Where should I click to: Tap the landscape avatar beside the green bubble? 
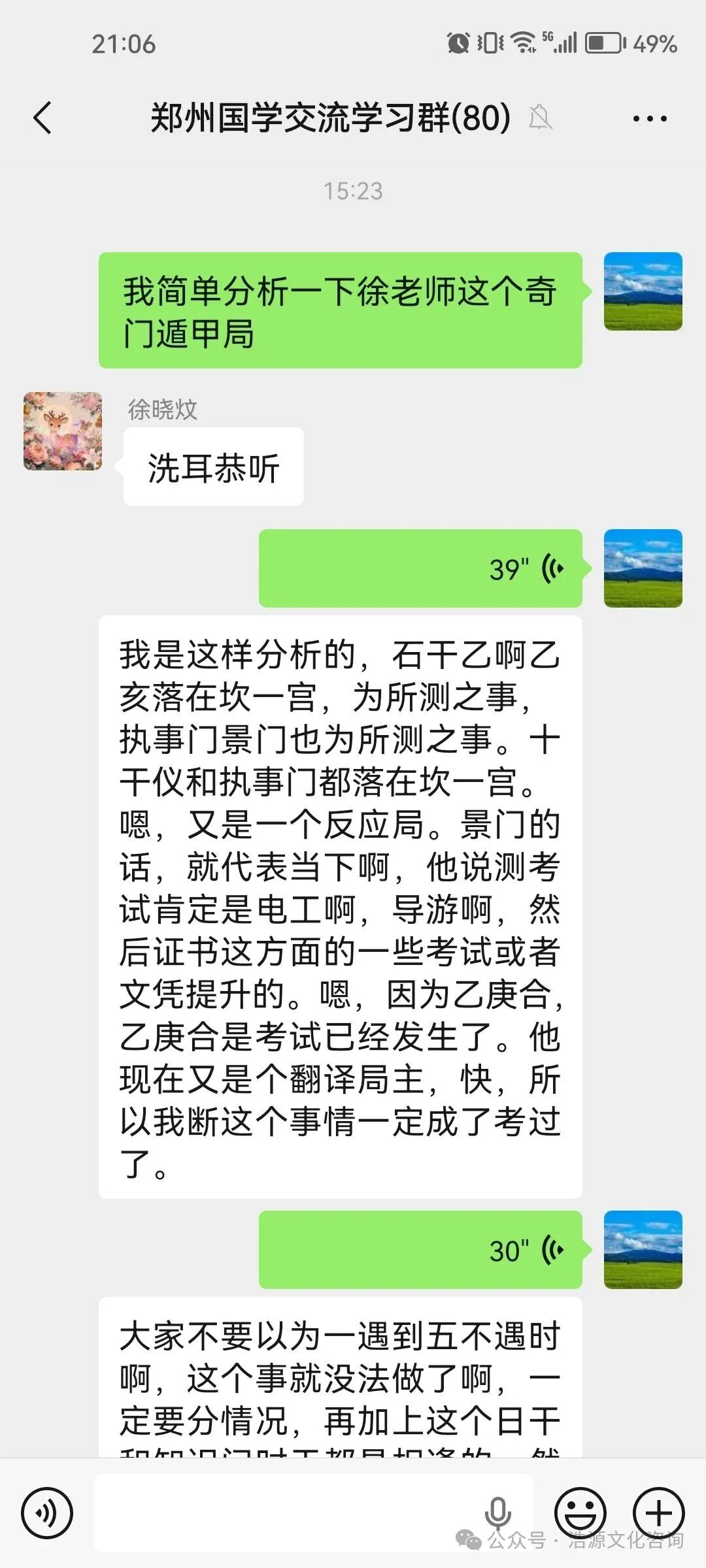[644, 292]
